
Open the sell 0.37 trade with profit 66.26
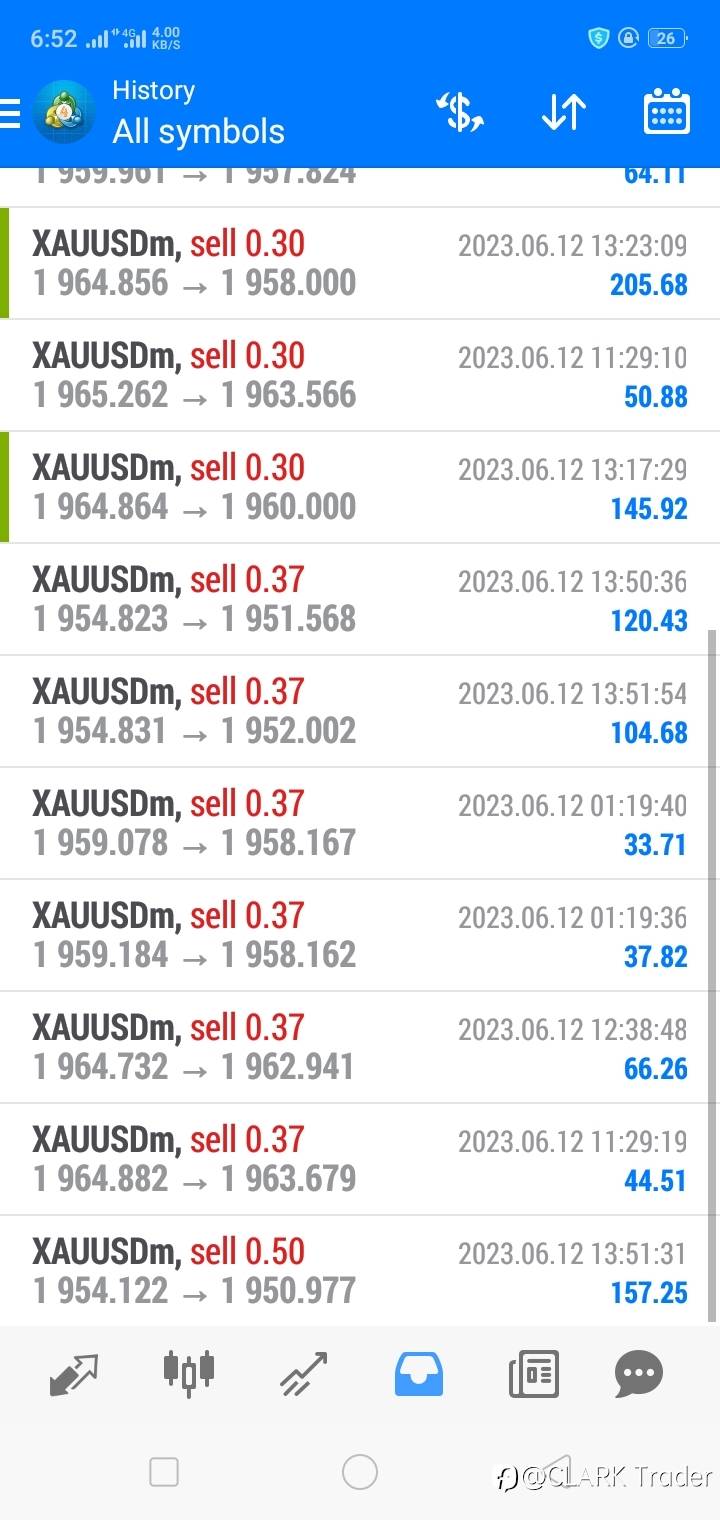pos(360,1048)
